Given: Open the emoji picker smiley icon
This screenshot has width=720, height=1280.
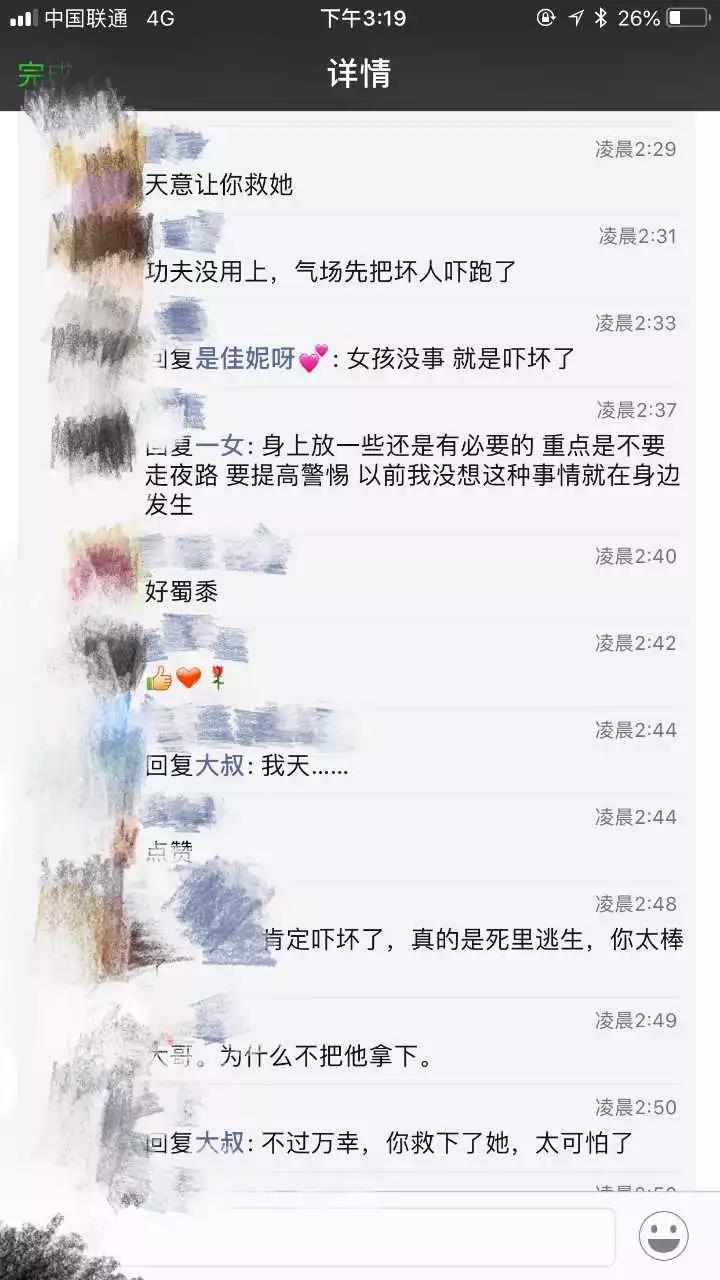Looking at the screenshot, I should 664,1236.
